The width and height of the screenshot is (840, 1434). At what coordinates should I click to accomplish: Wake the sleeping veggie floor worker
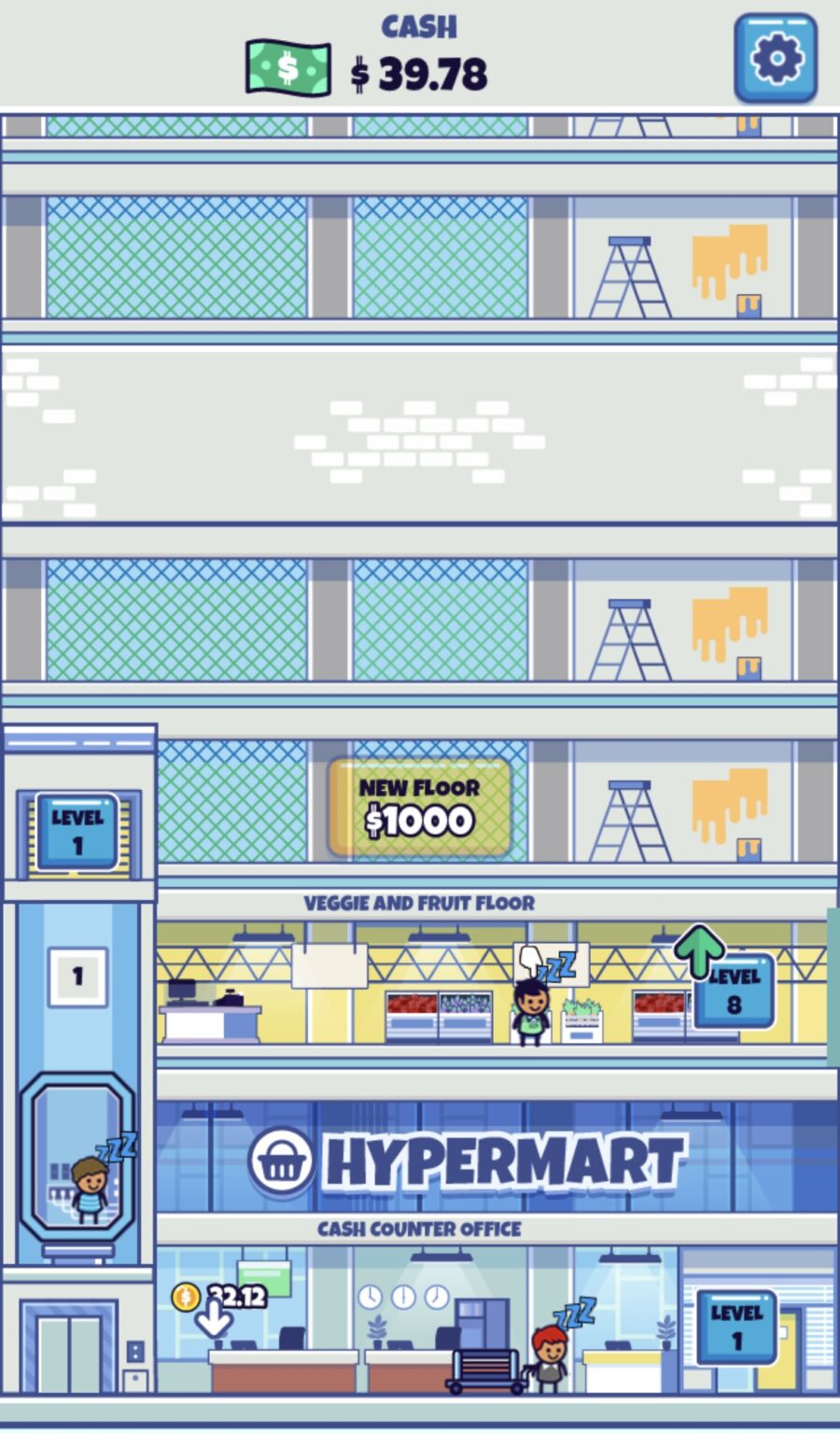click(531, 1010)
